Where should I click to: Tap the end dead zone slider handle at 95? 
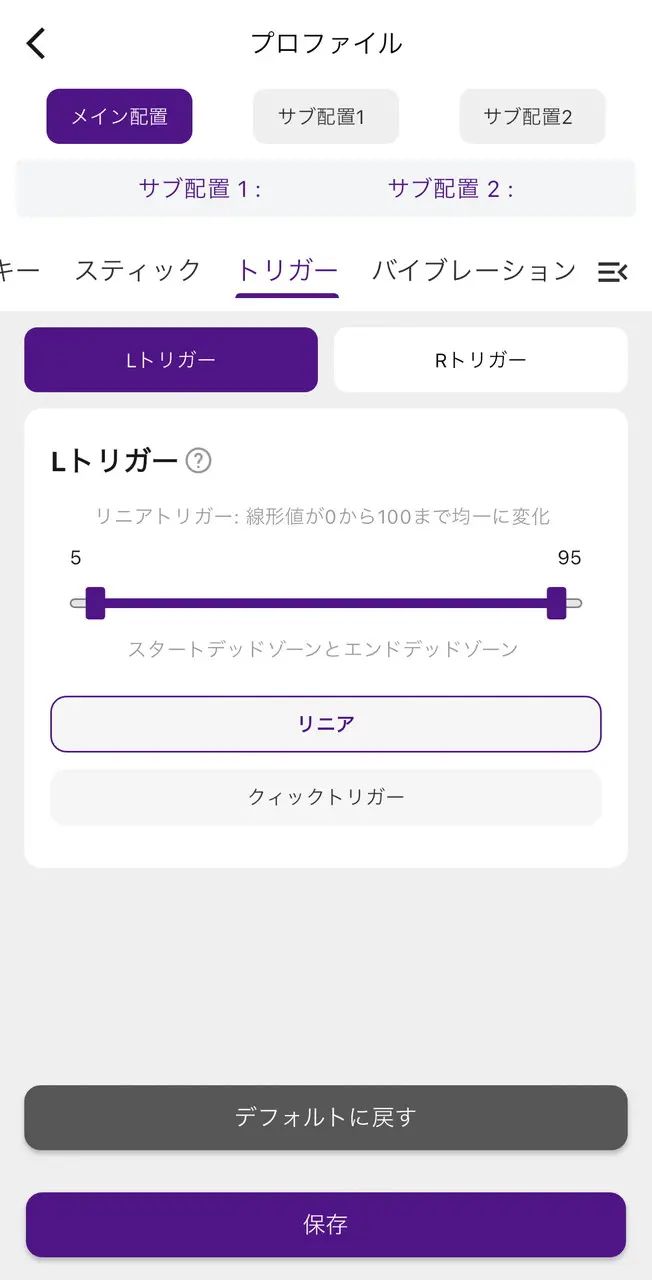pyautogui.click(x=557, y=603)
